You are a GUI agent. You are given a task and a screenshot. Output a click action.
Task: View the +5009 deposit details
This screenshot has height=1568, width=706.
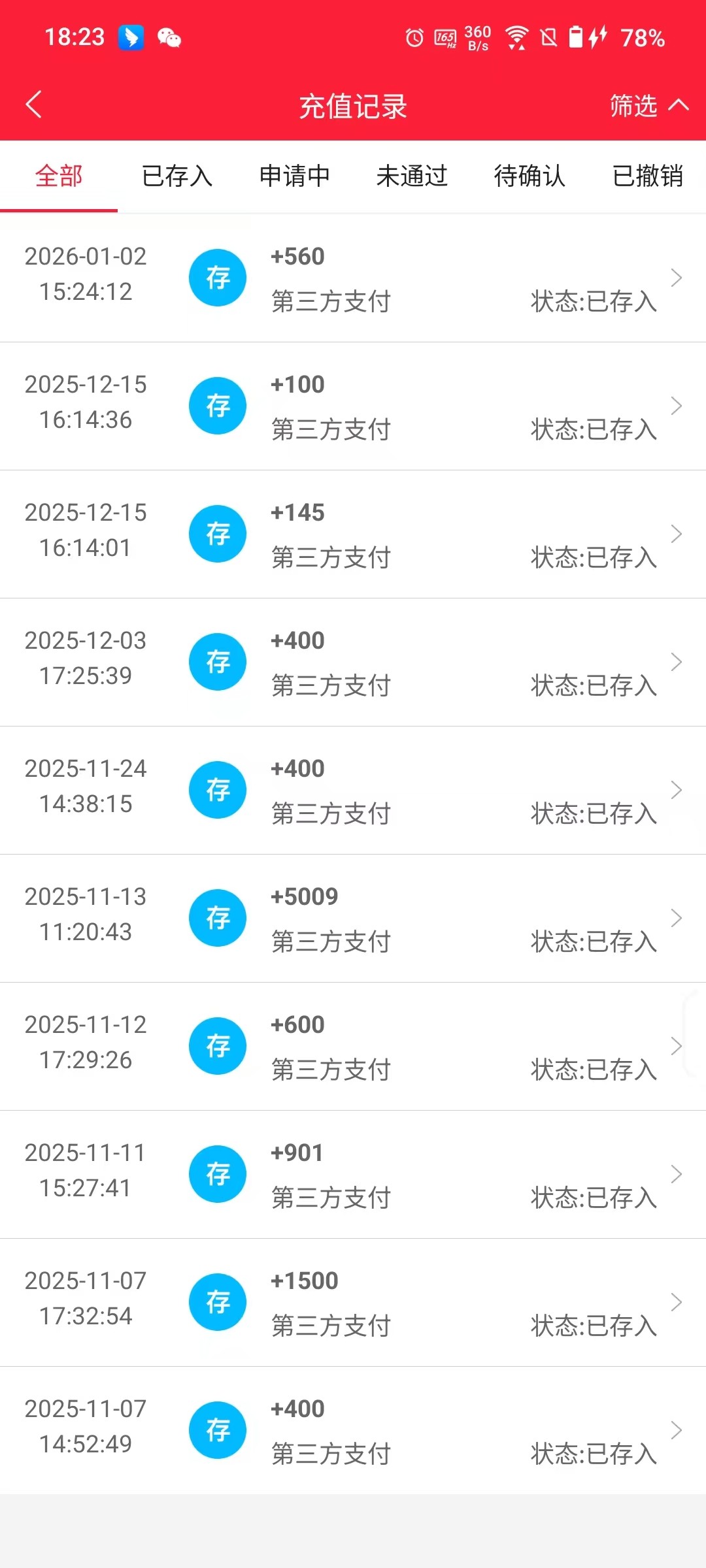pyautogui.click(x=353, y=919)
